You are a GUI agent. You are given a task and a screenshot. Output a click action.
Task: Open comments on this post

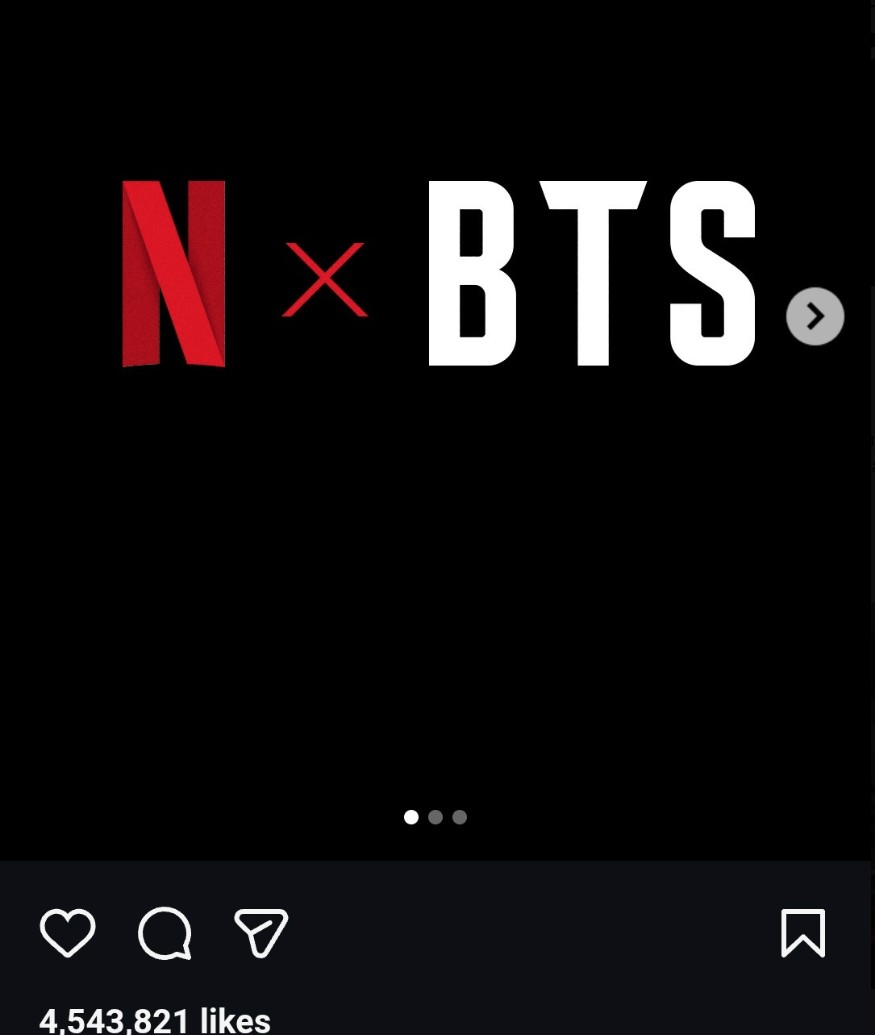(164, 933)
